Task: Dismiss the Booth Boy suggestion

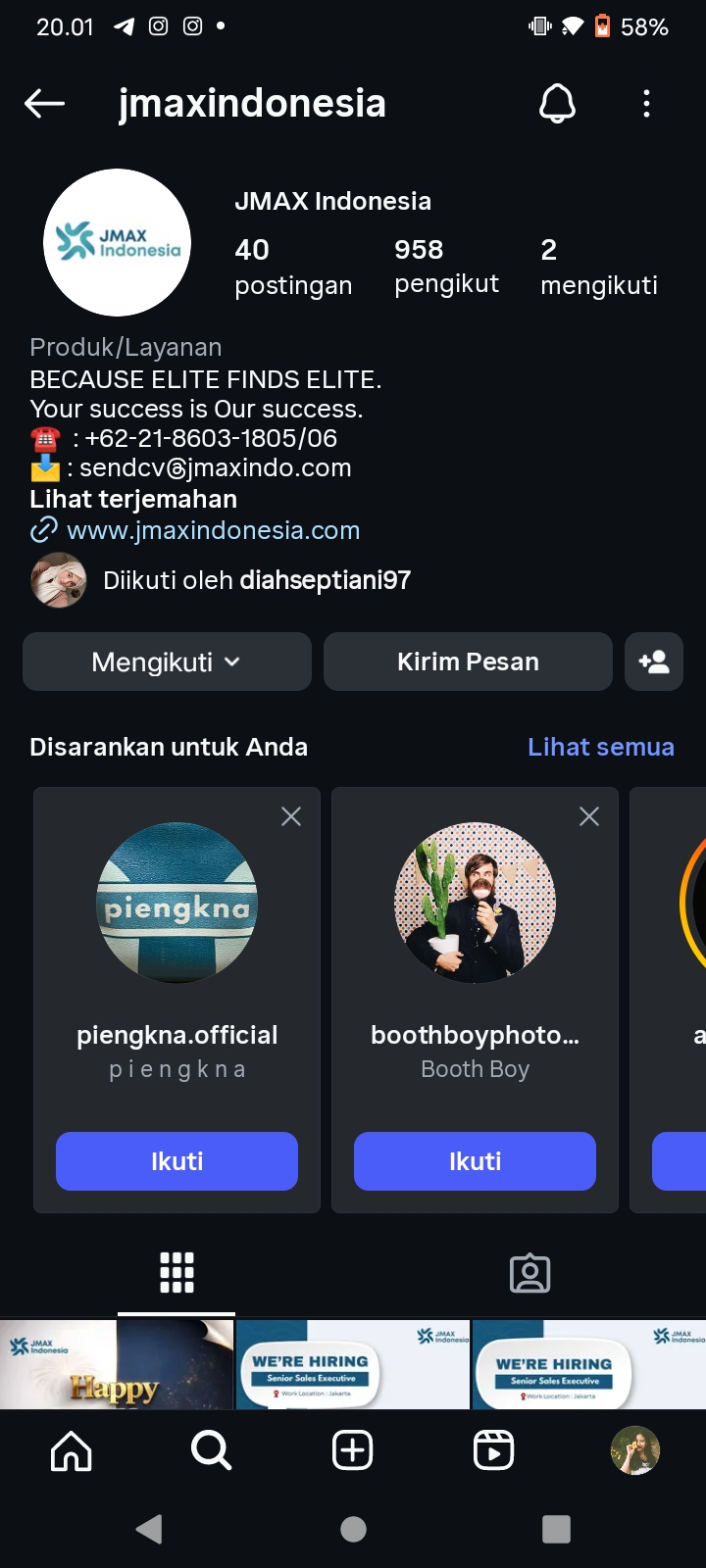Action: click(x=589, y=816)
